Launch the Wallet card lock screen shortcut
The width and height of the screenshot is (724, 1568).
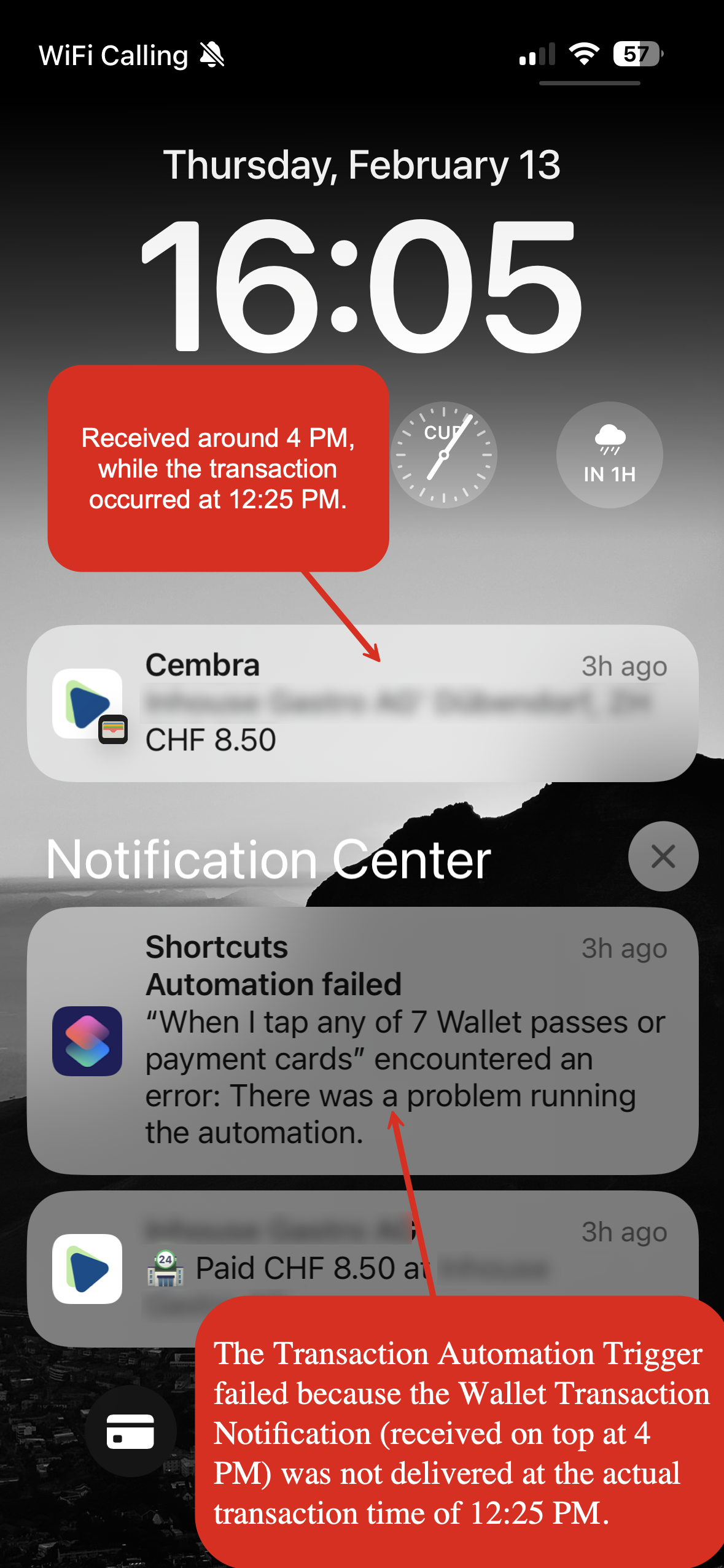coord(130,1431)
